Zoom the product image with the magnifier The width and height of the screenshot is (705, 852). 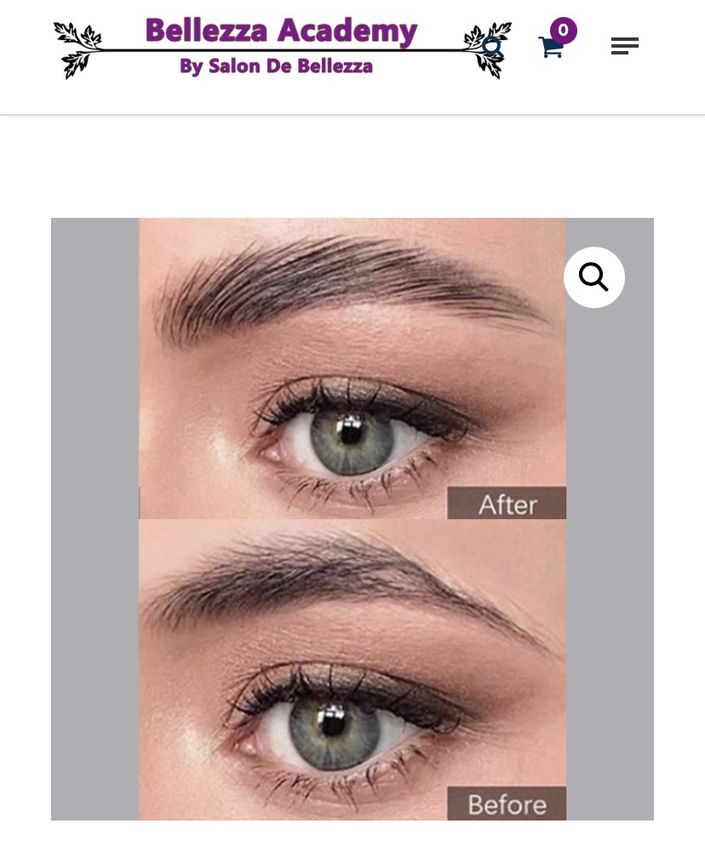point(594,277)
